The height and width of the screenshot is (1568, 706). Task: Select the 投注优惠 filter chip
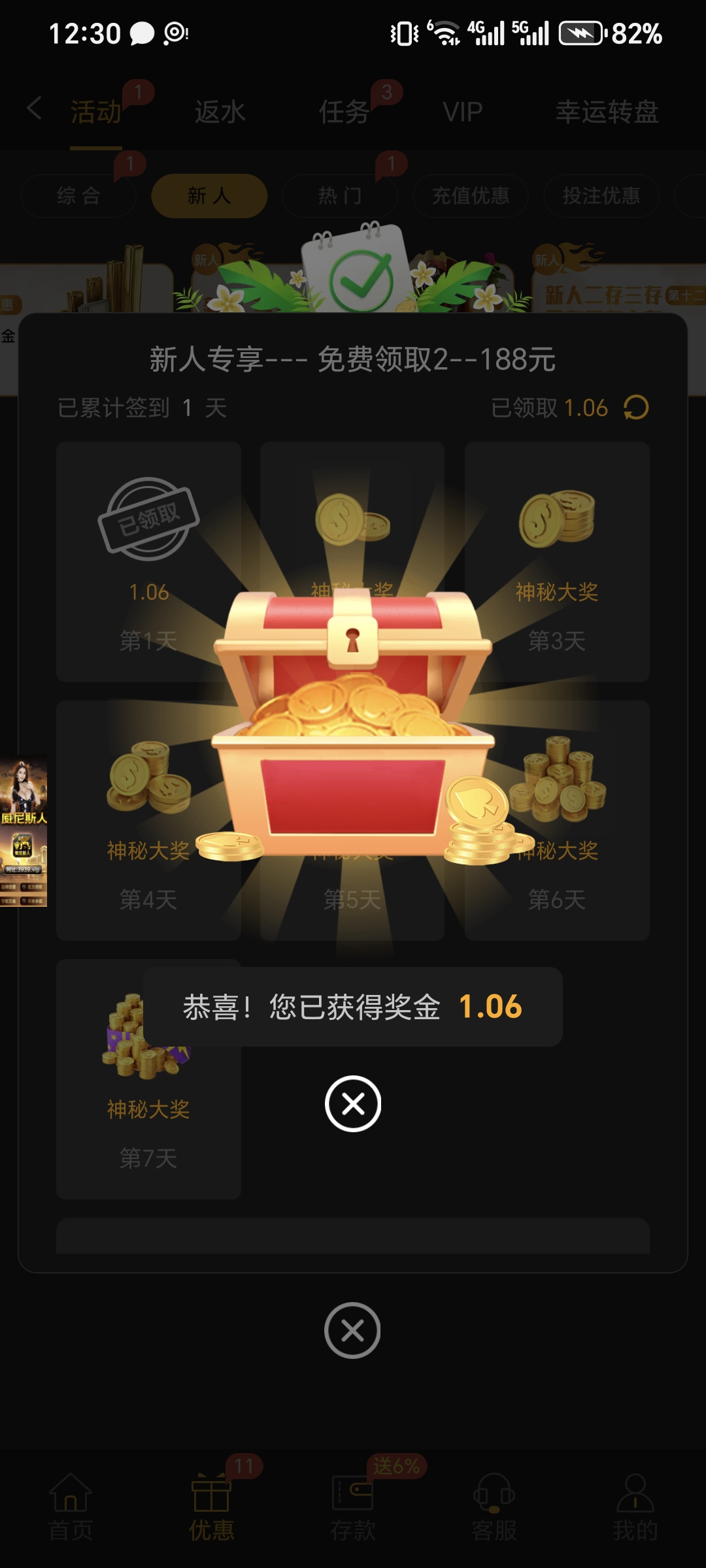pyautogui.click(x=601, y=195)
